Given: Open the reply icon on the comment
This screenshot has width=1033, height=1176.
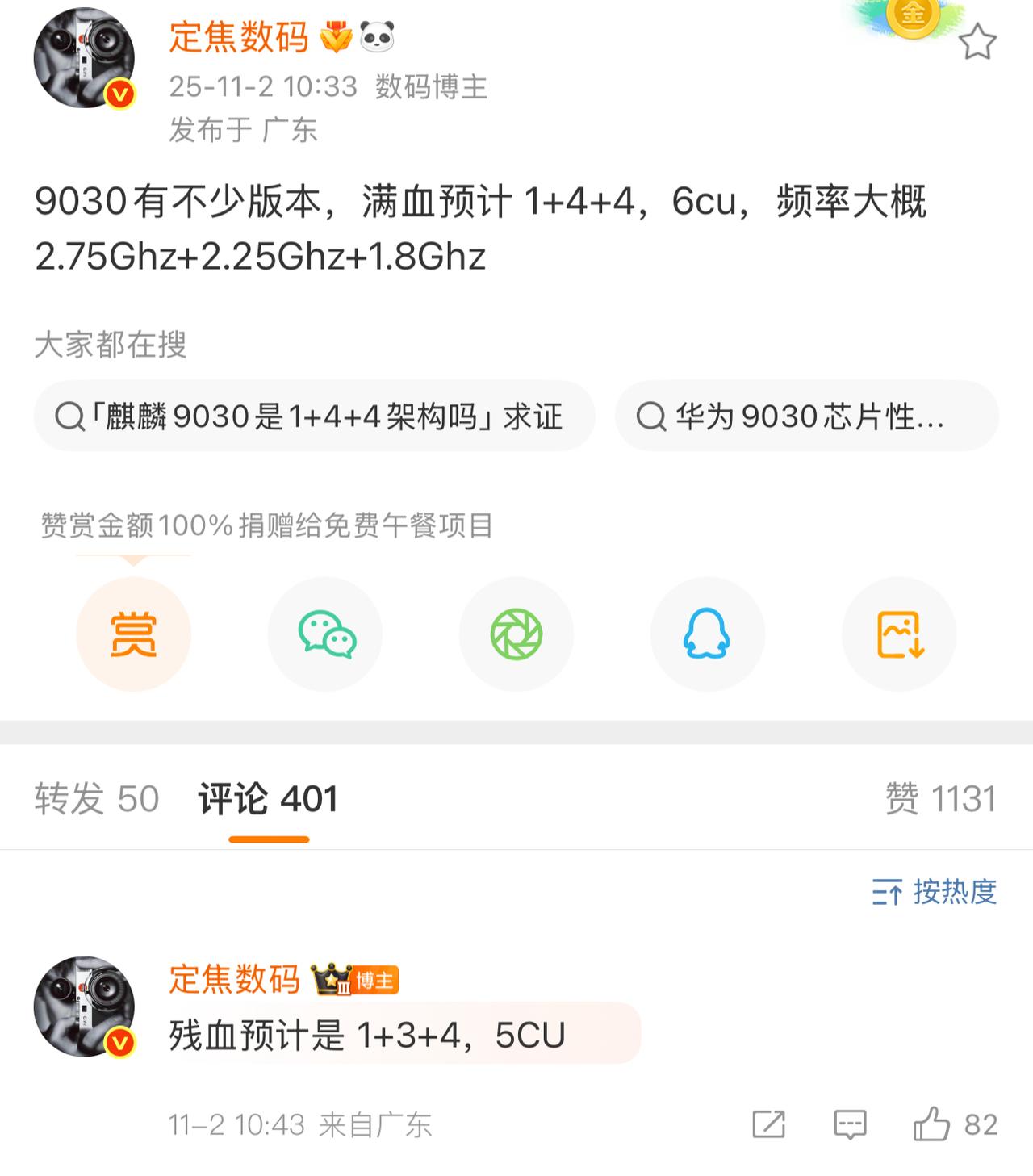Looking at the screenshot, I should [x=848, y=1121].
